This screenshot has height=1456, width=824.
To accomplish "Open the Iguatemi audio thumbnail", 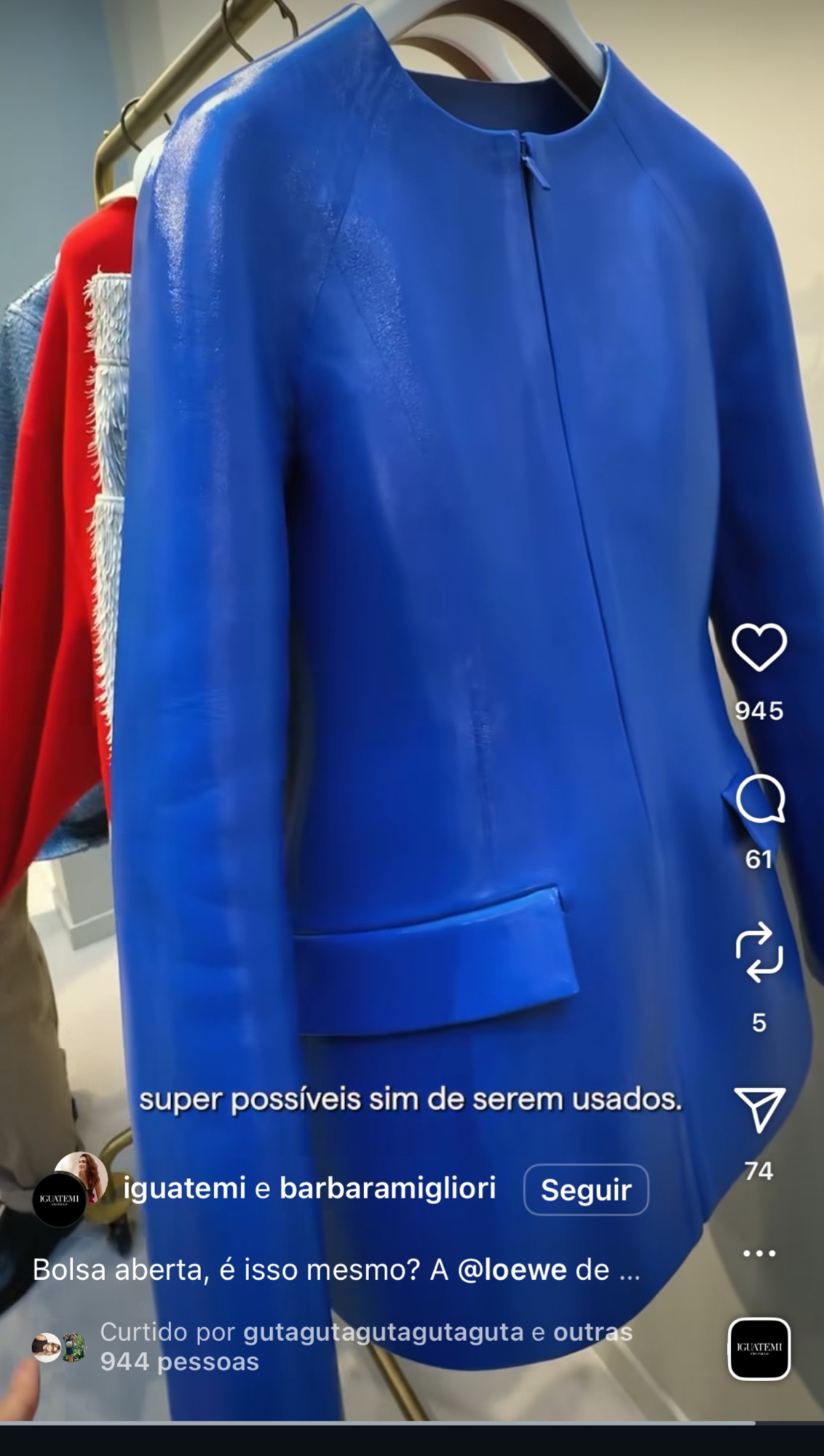I will 758,1348.
